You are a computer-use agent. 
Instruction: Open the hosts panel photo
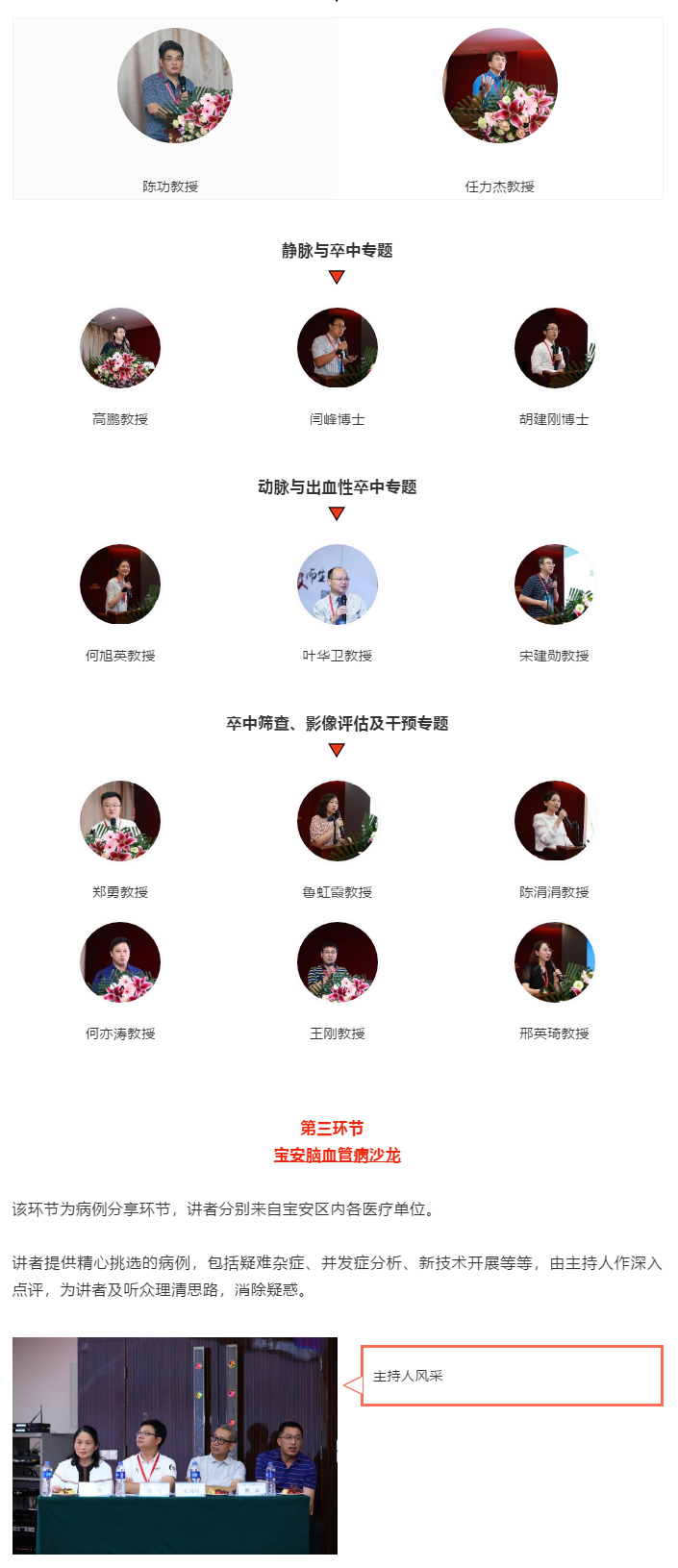tap(175, 1444)
